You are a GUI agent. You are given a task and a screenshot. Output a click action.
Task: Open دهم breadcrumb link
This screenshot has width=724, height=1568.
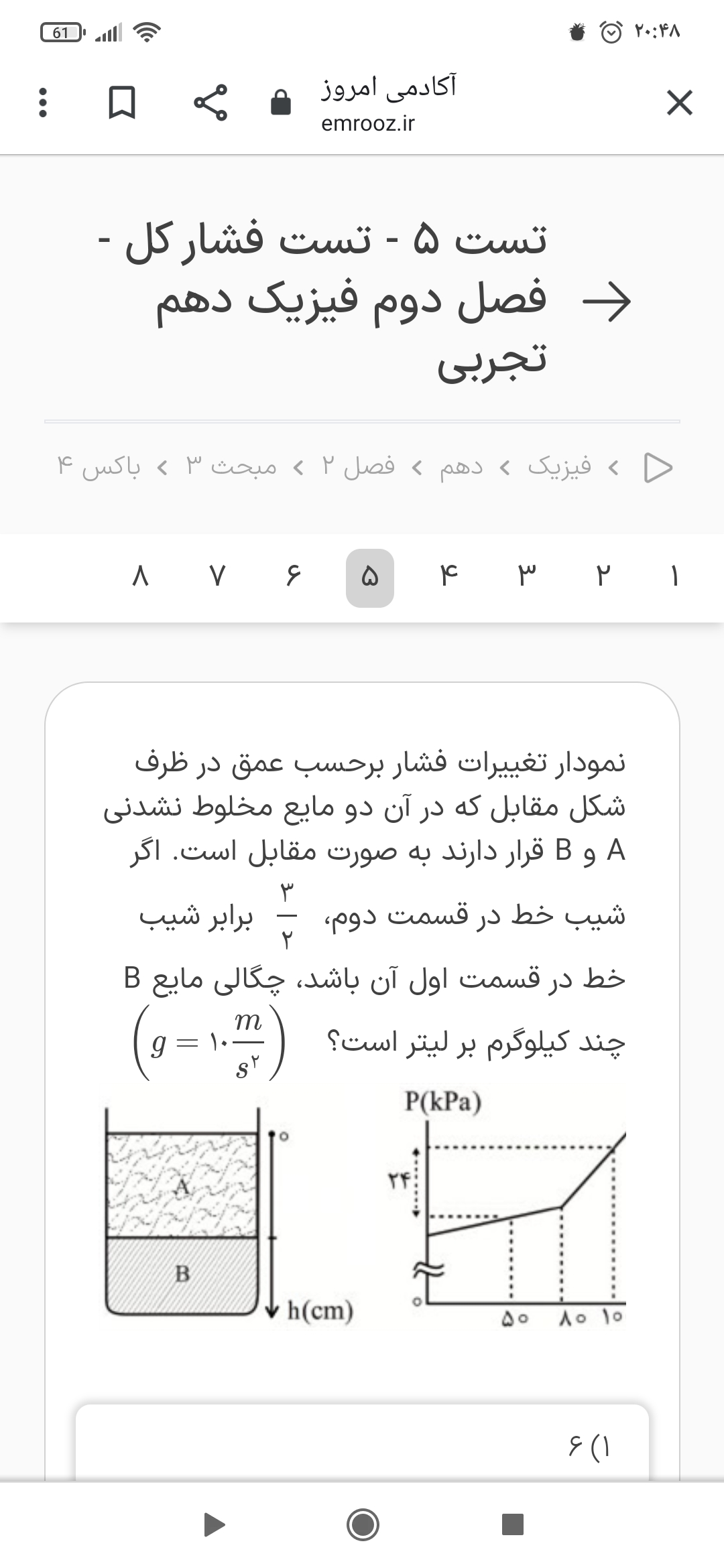tap(461, 466)
